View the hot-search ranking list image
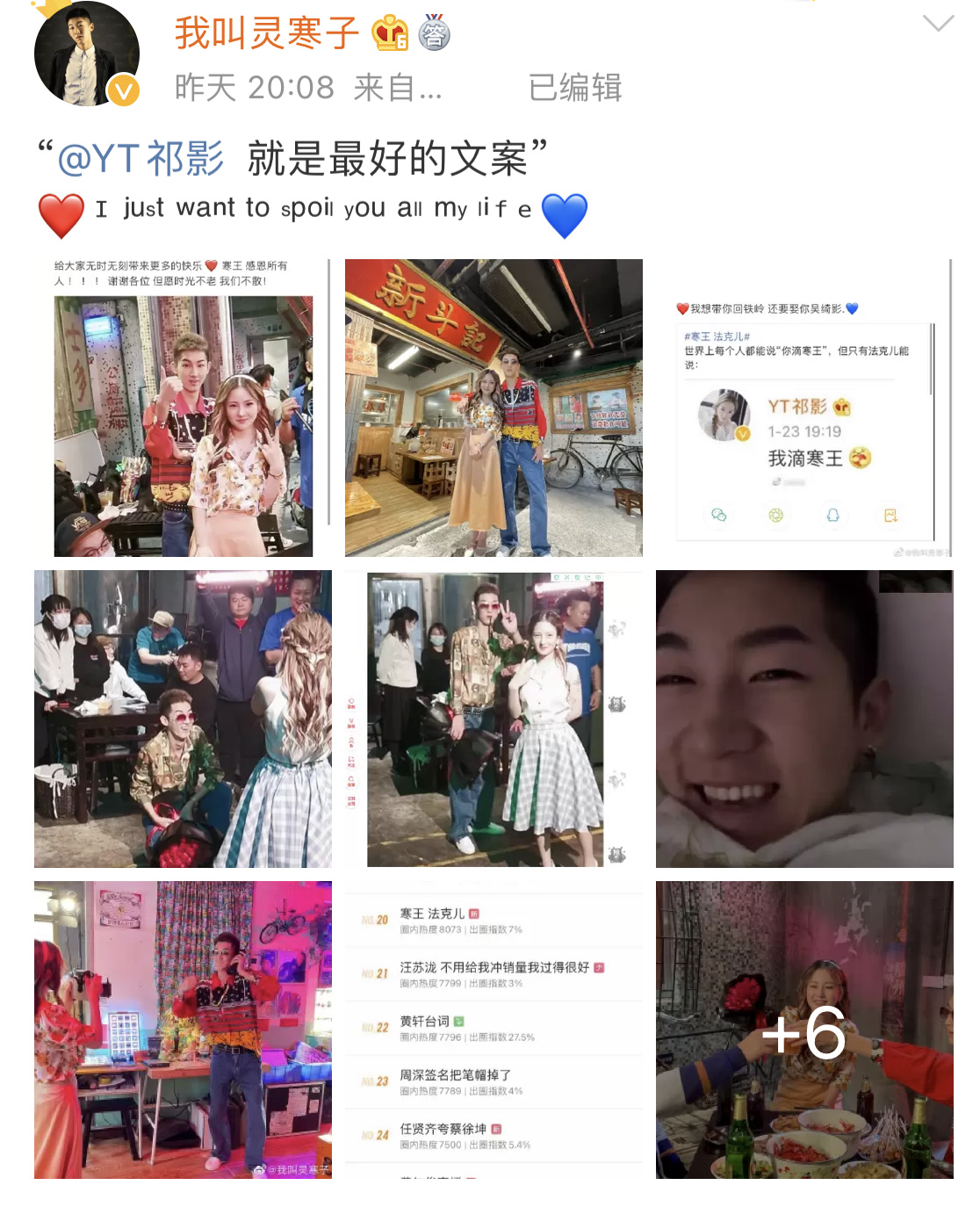 [494, 1030]
